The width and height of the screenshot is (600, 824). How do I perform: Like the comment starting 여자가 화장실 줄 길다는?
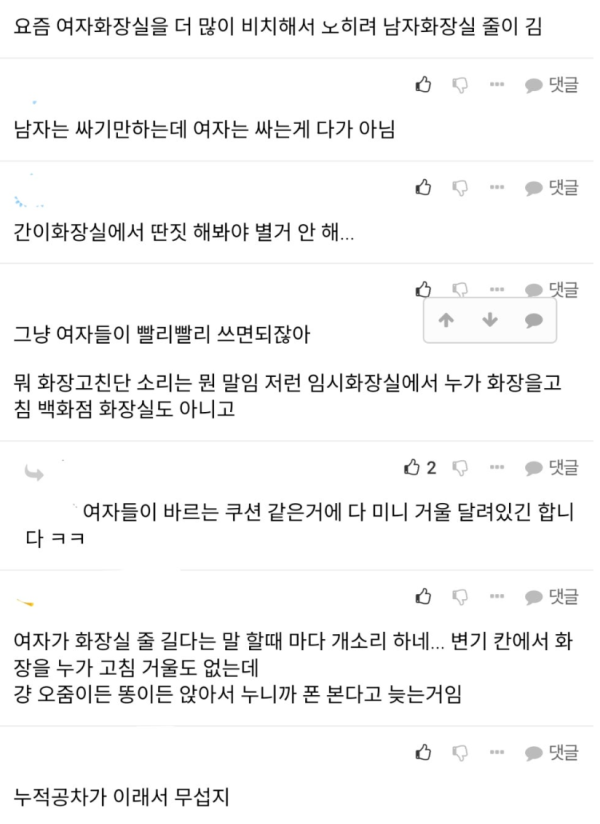point(423,597)
